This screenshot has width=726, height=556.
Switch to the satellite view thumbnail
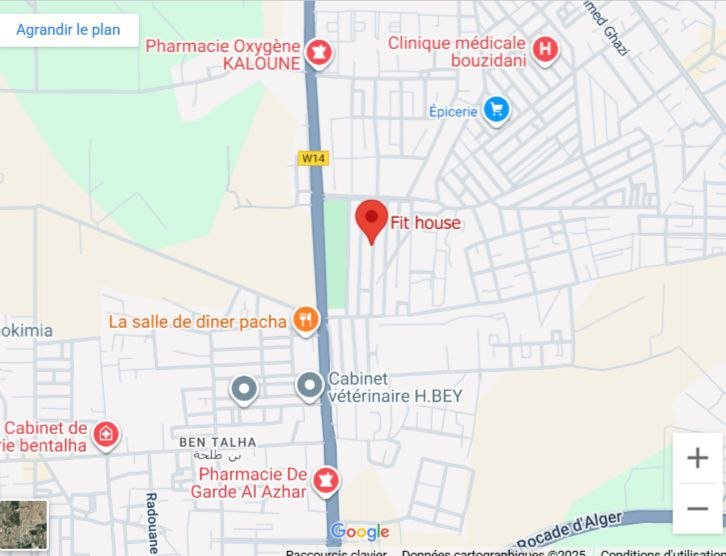pyautogui.click(x=23, y=523)
